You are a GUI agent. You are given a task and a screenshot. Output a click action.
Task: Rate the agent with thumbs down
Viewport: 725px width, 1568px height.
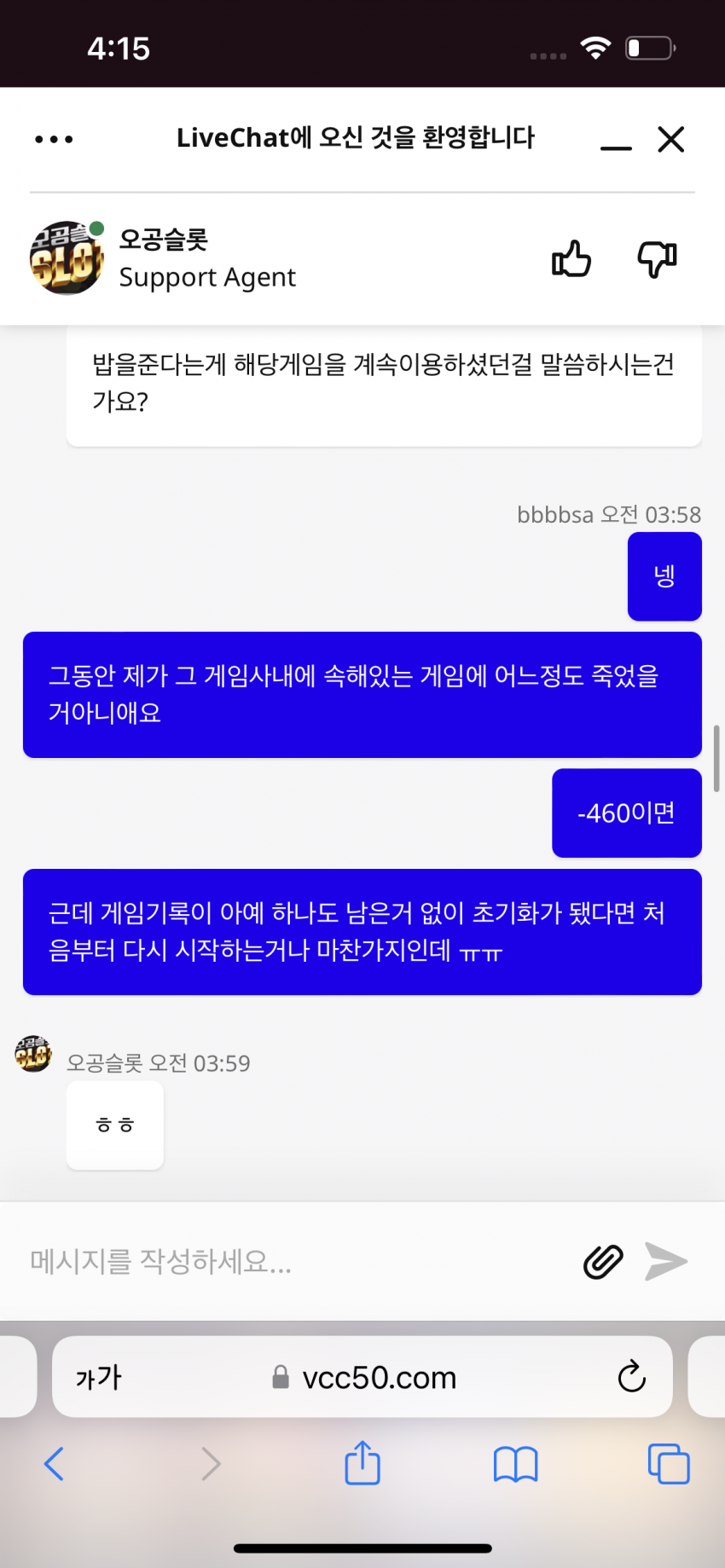[x=657, y=259]
